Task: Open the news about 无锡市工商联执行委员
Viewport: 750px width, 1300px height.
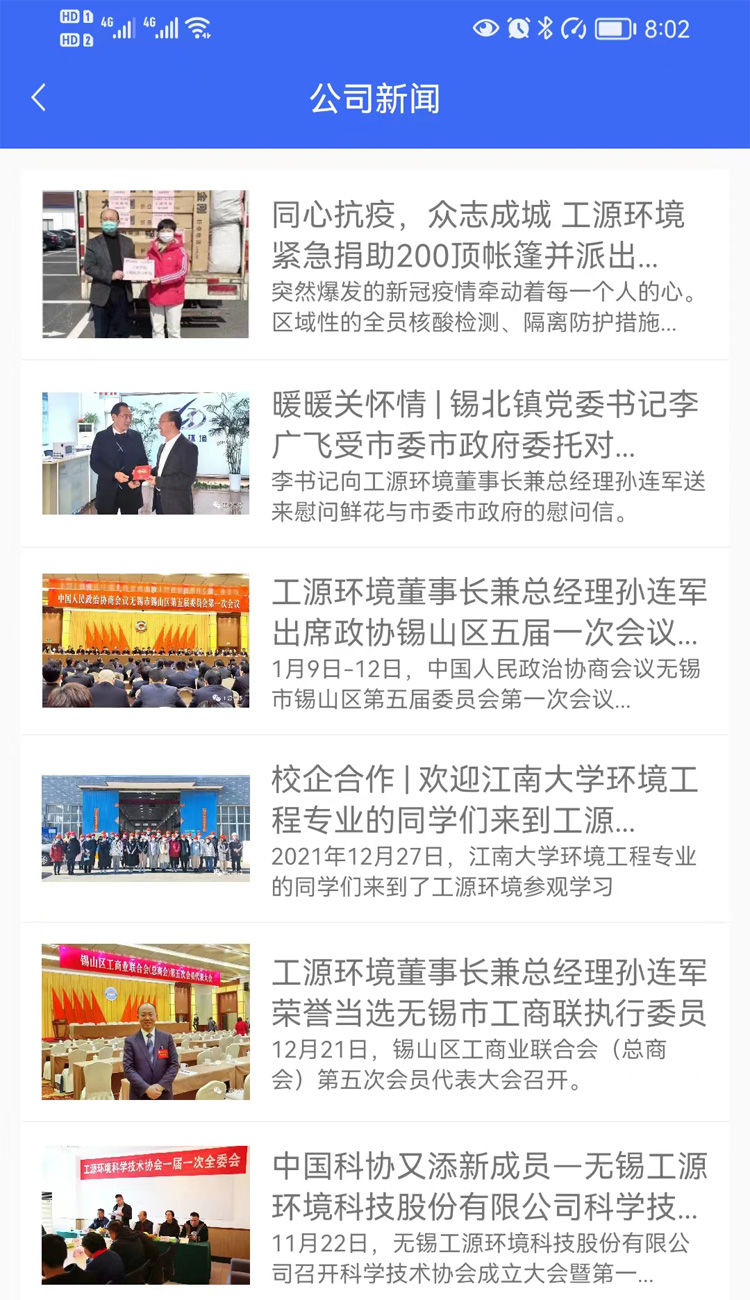Action: coord(375,1021)
